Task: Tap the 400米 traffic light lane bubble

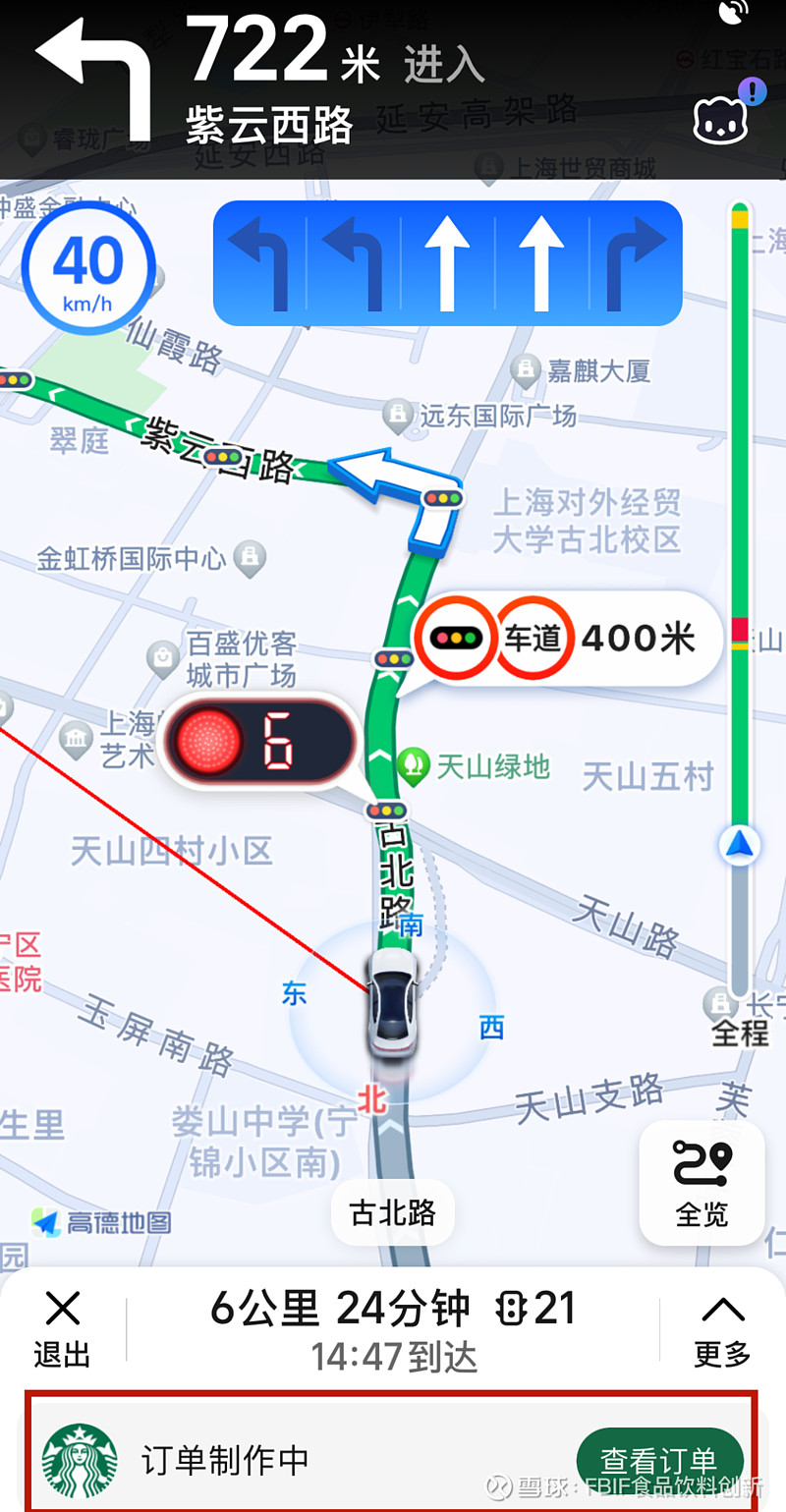Action: [x=568, y=640]
